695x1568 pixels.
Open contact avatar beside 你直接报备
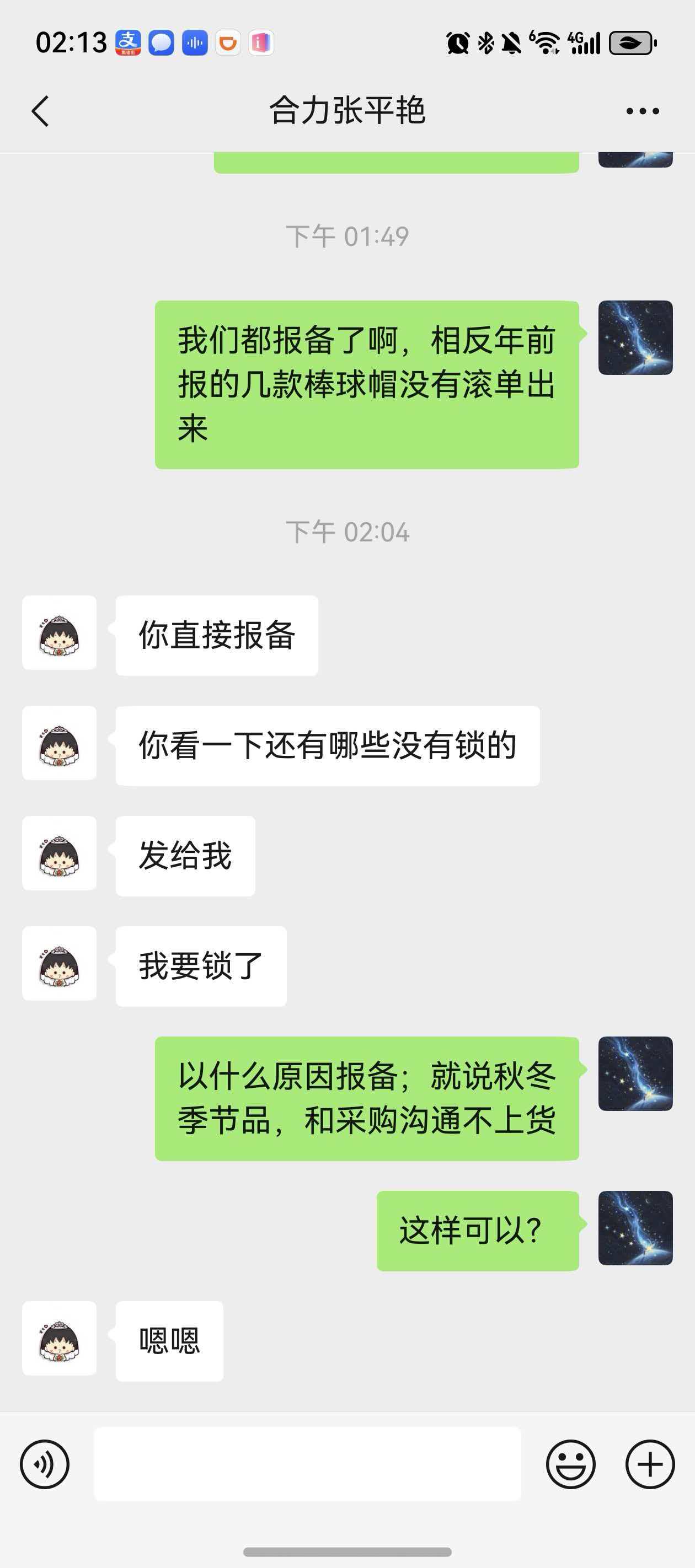pyautogui.click(x=60, y=633)
